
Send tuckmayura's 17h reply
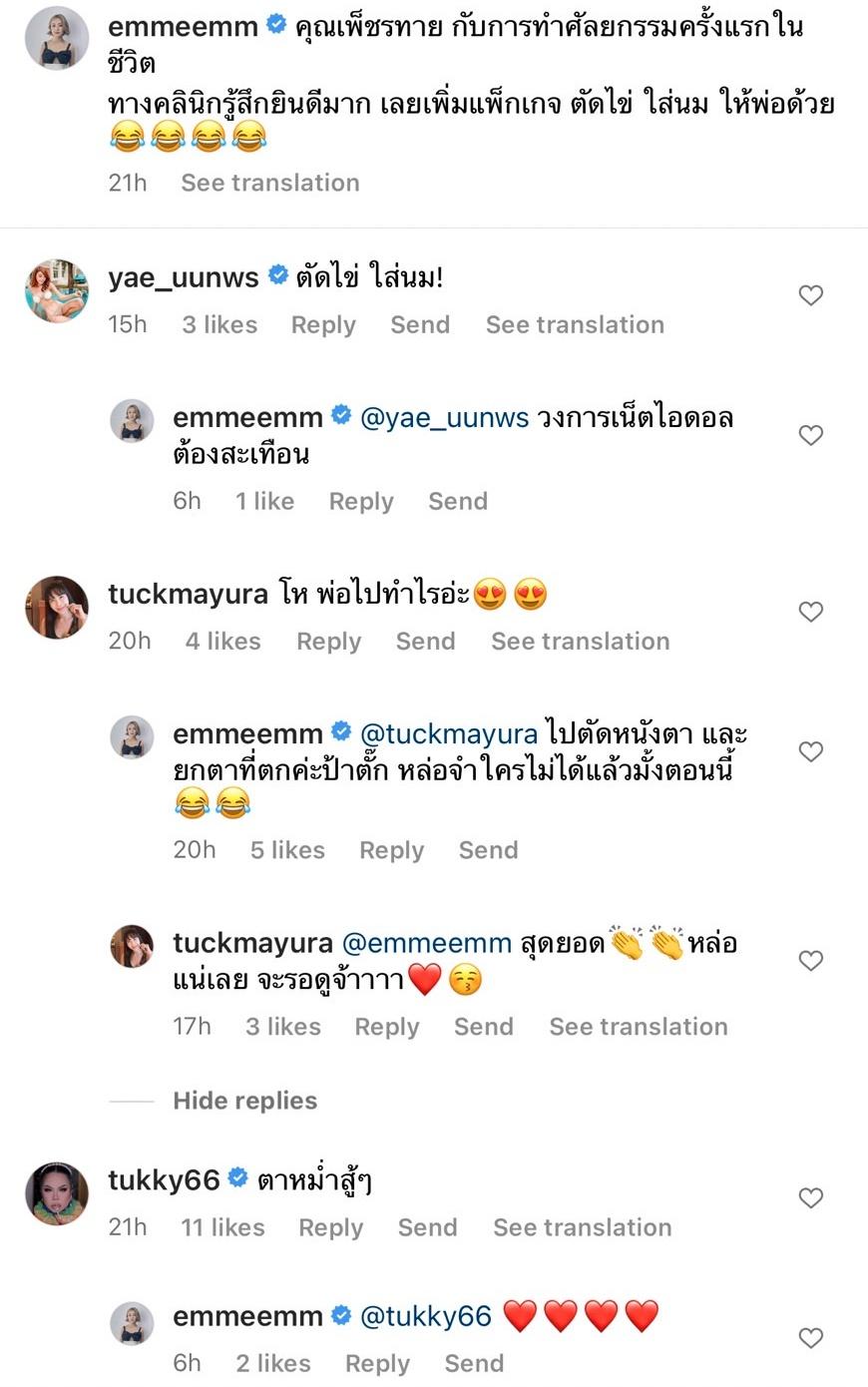(483, 1027)
